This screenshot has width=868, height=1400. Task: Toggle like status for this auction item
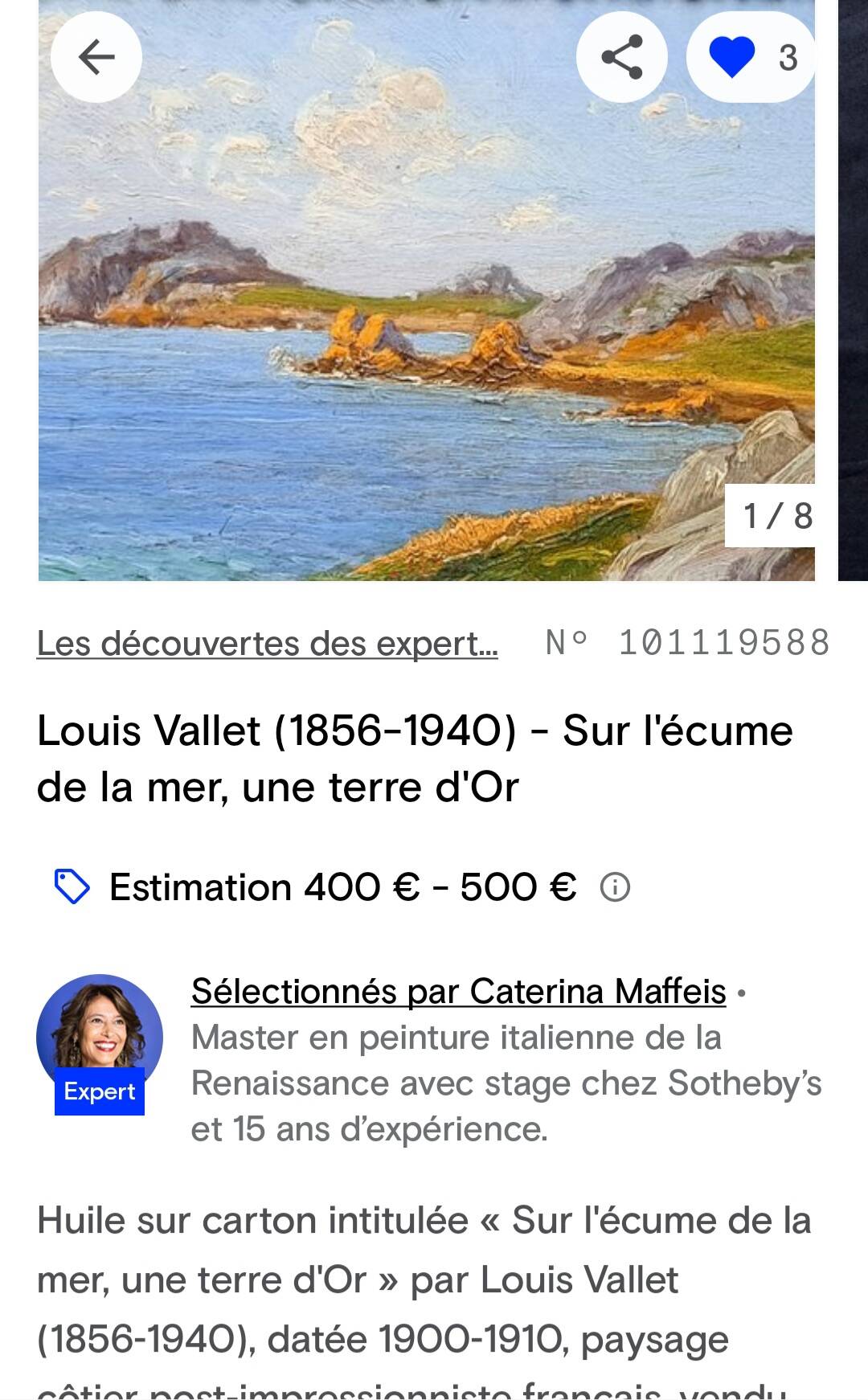click(732, 56)
